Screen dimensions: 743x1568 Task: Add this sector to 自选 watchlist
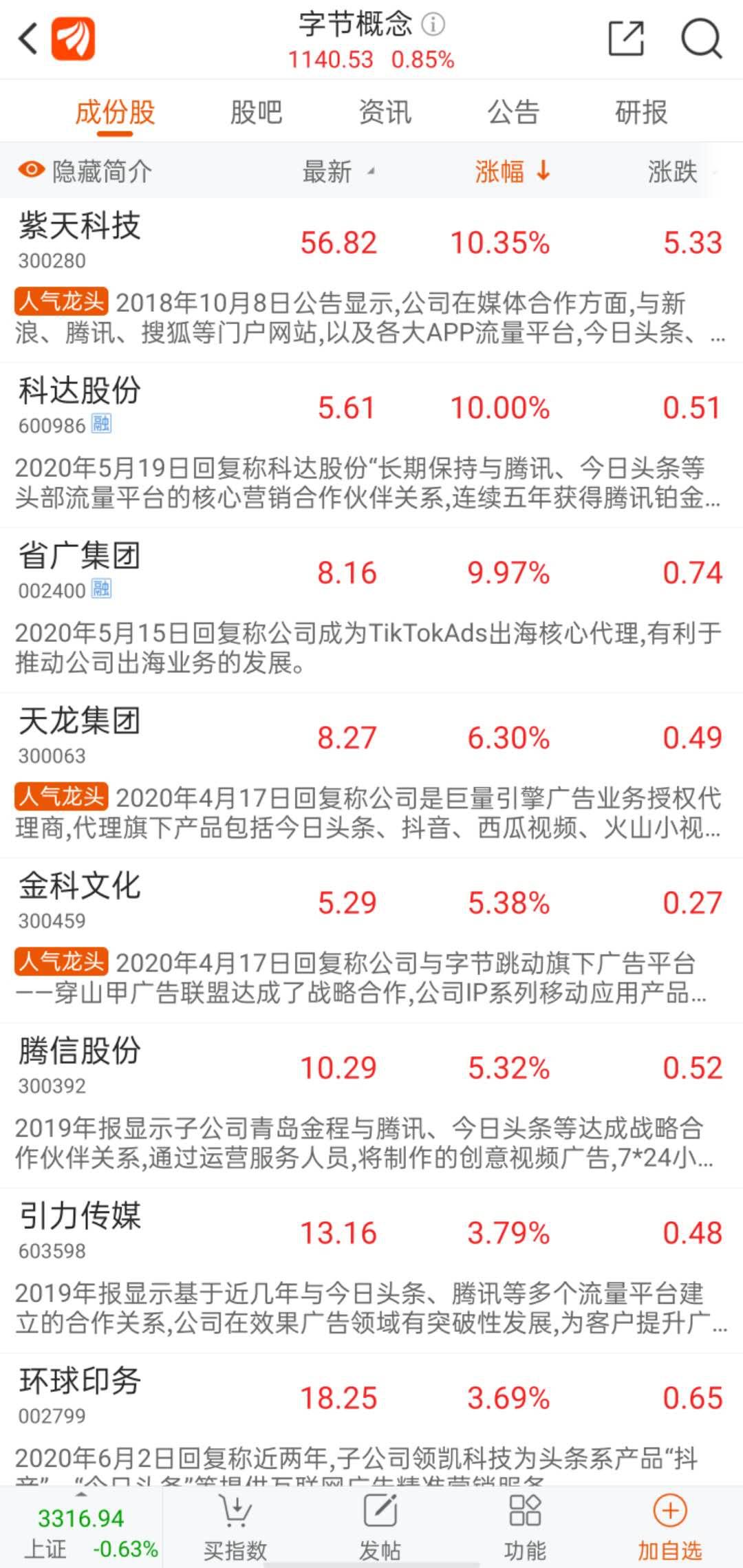(669, 1527)
